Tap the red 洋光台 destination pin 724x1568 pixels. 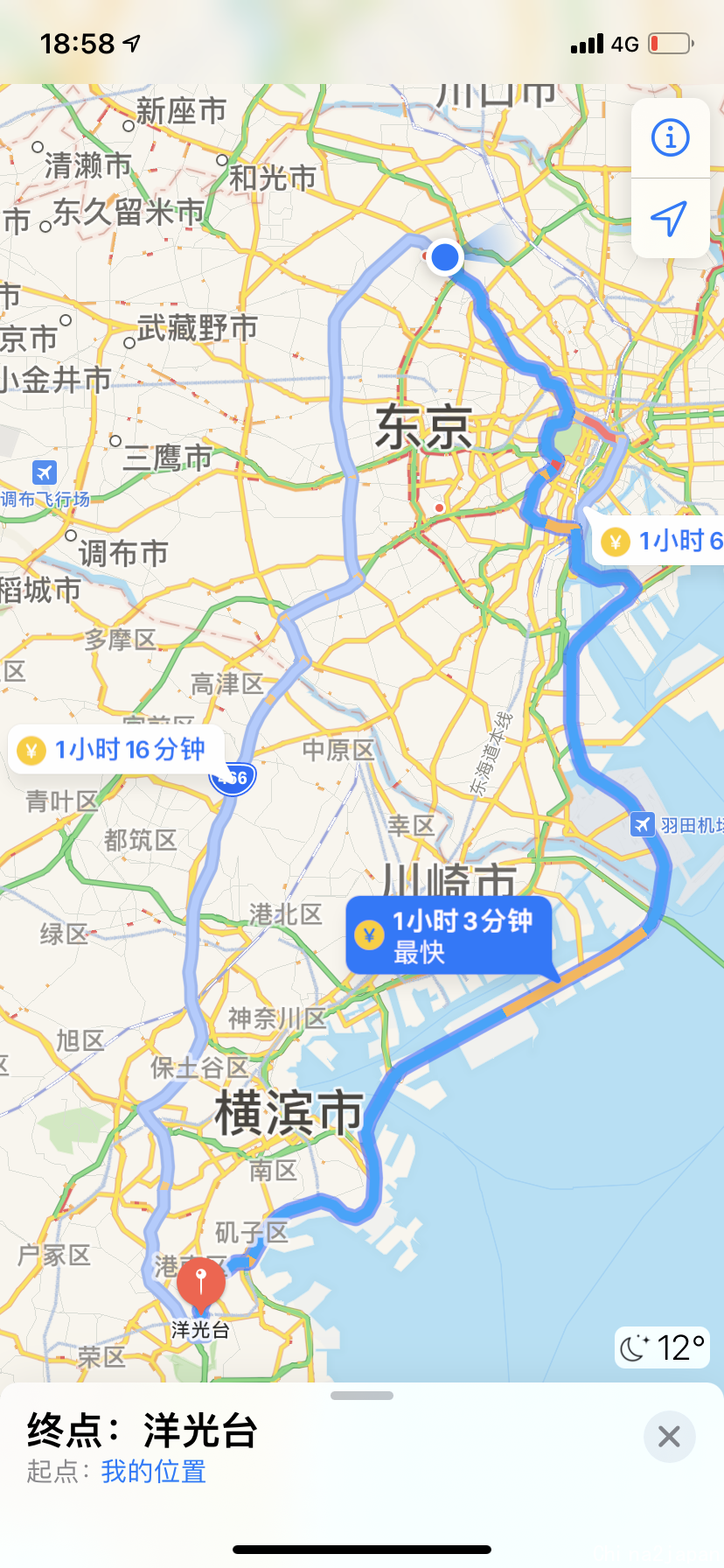pyautogui.click(x=201, y=1283)
